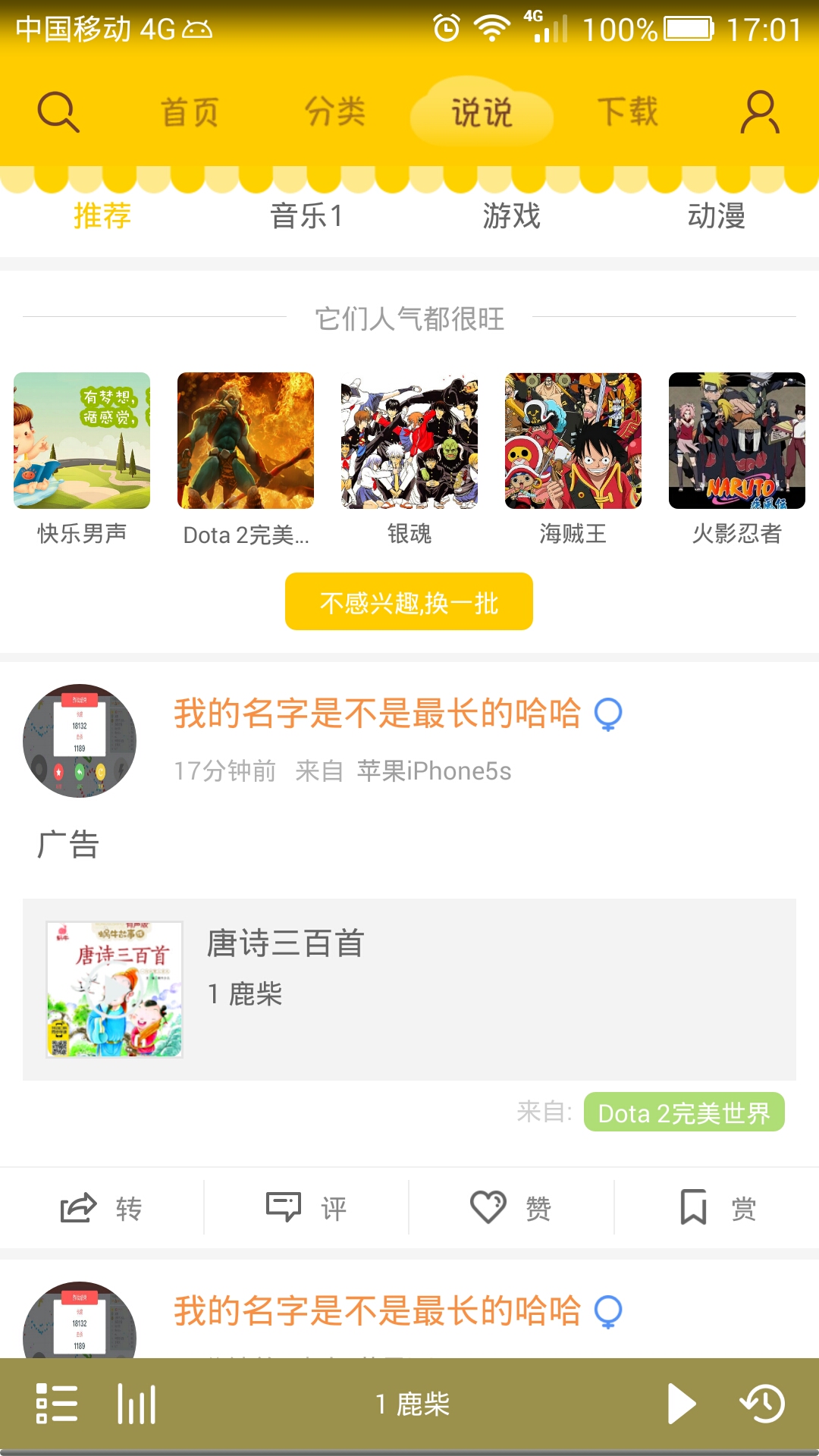Screen dimensions: 819x1456
Task: Open the 火影忍者 thumbnail
Action: tap(736, 440)
